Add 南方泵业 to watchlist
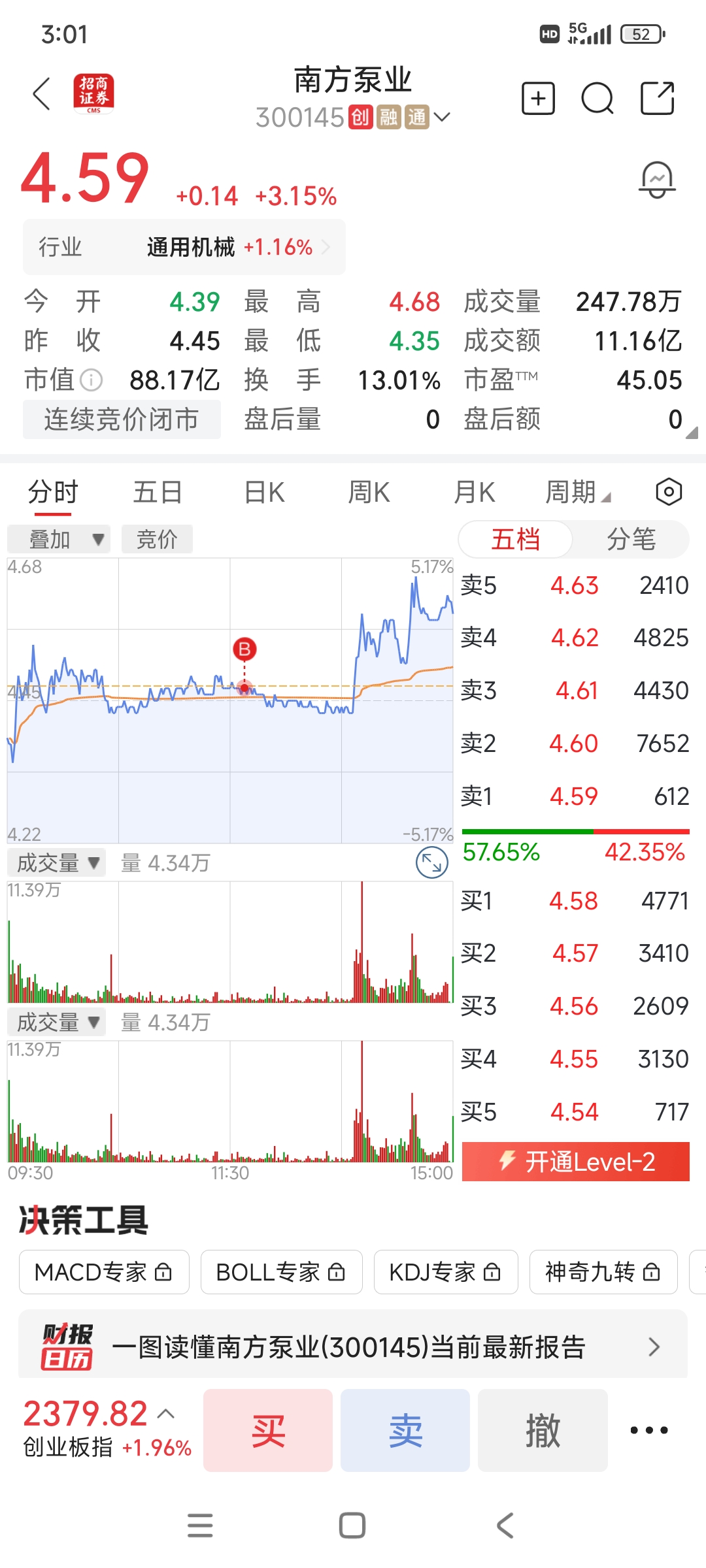Viewport: 706px width, 1568px height. click(x=538, y=99)
